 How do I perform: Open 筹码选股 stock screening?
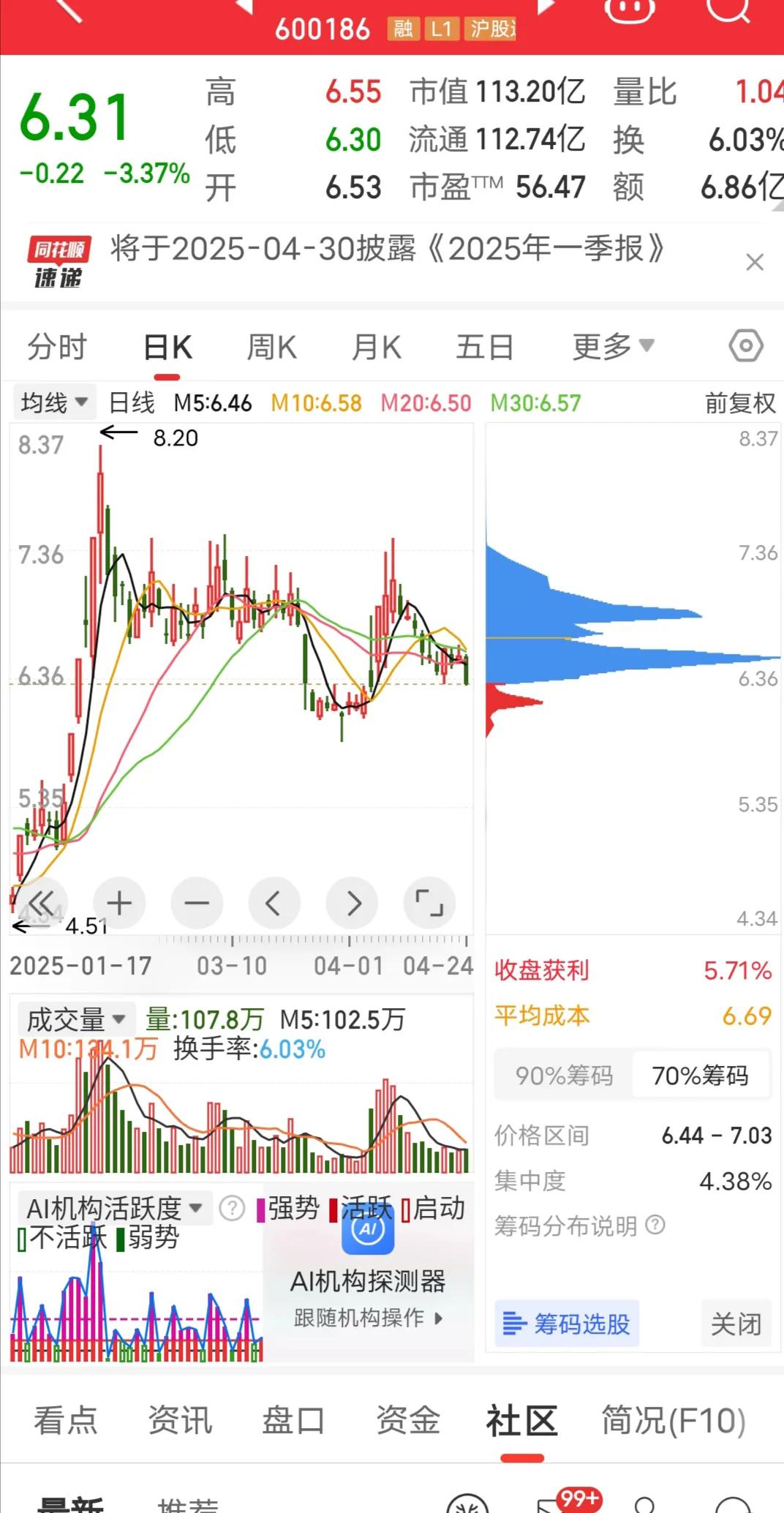567,1324
